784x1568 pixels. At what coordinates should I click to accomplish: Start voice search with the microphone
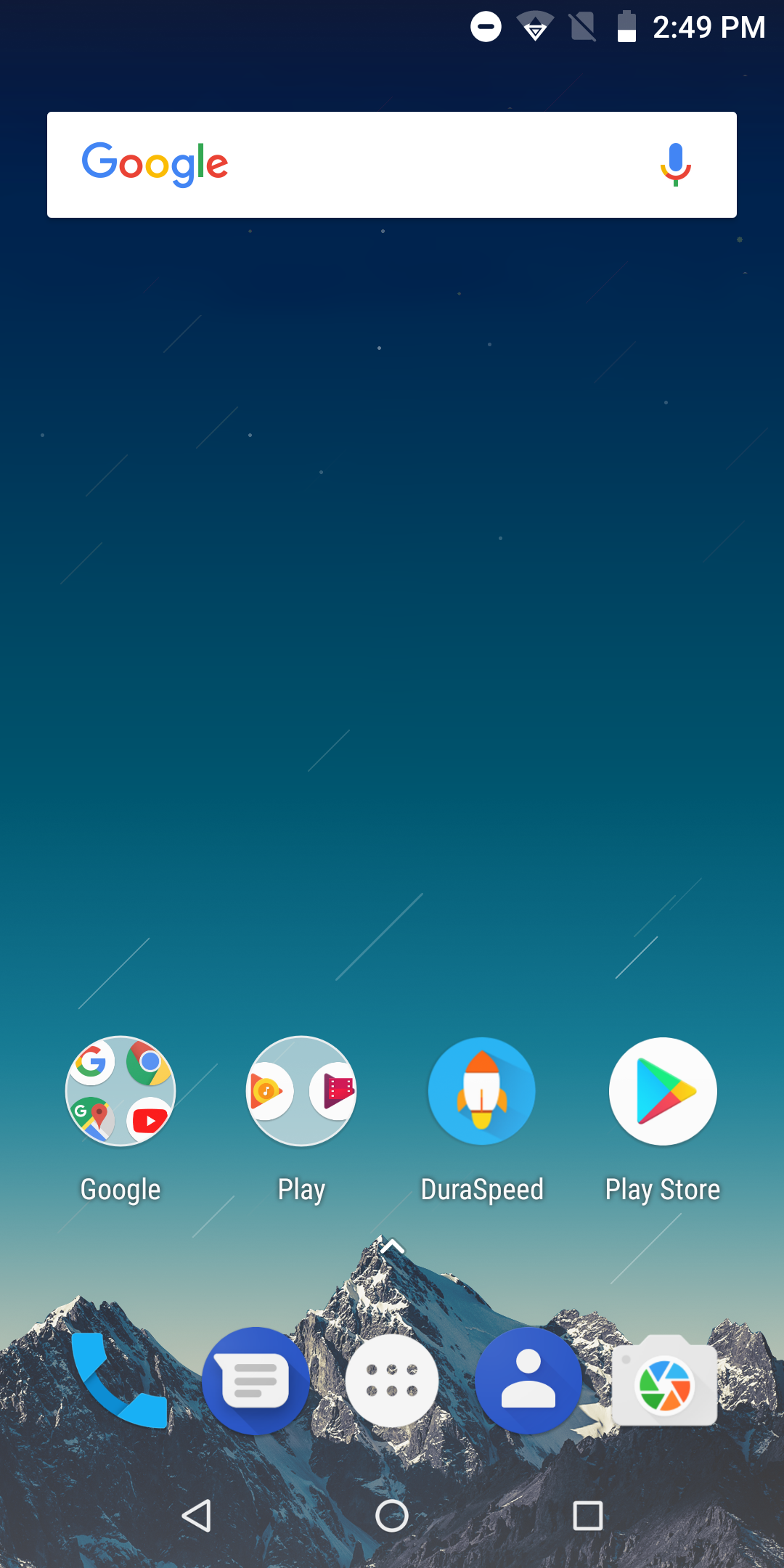point(675,165)
